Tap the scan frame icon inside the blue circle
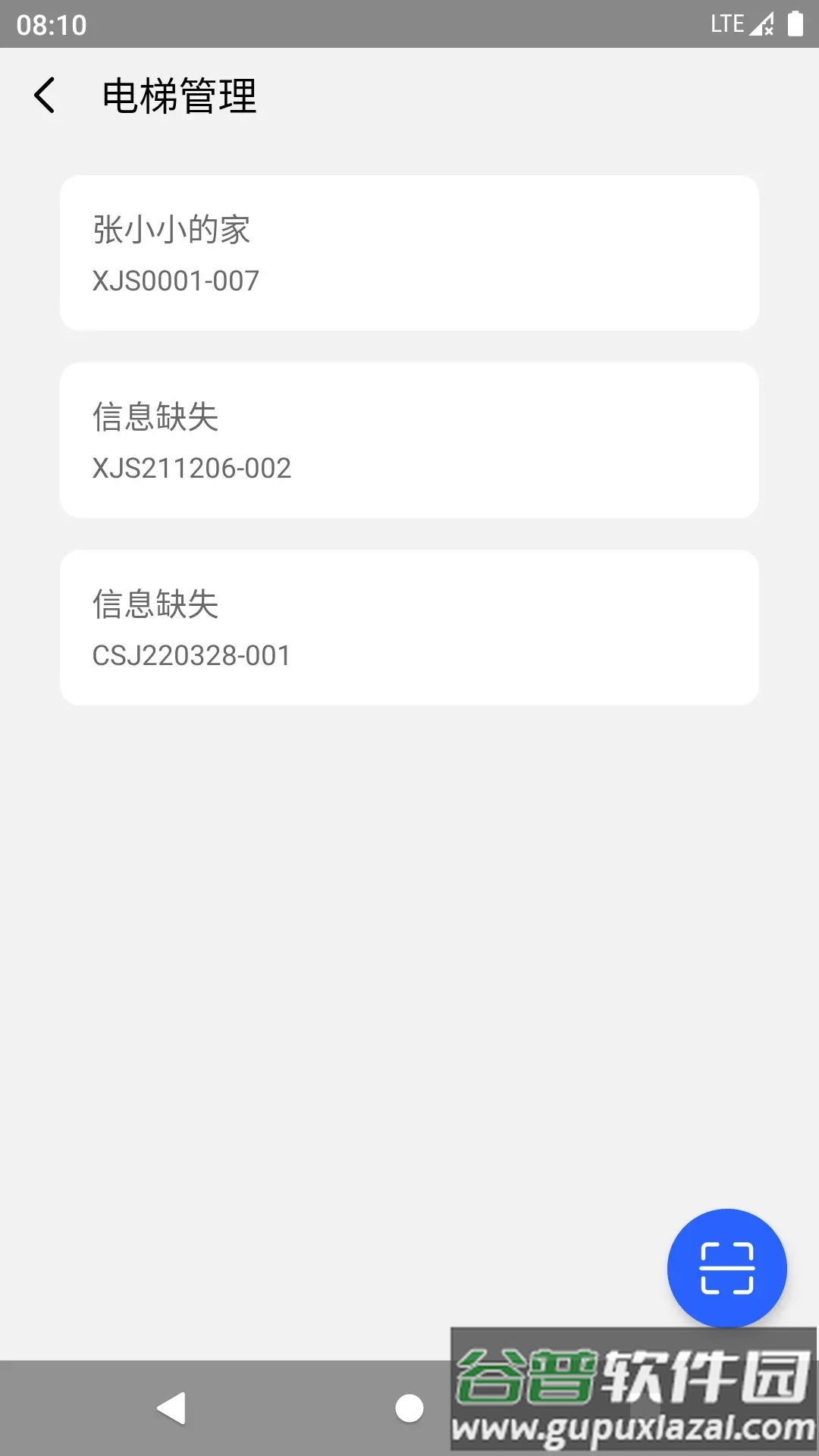The width and height of the screenshot is (819, 1456). click(x=726, y=1265)
